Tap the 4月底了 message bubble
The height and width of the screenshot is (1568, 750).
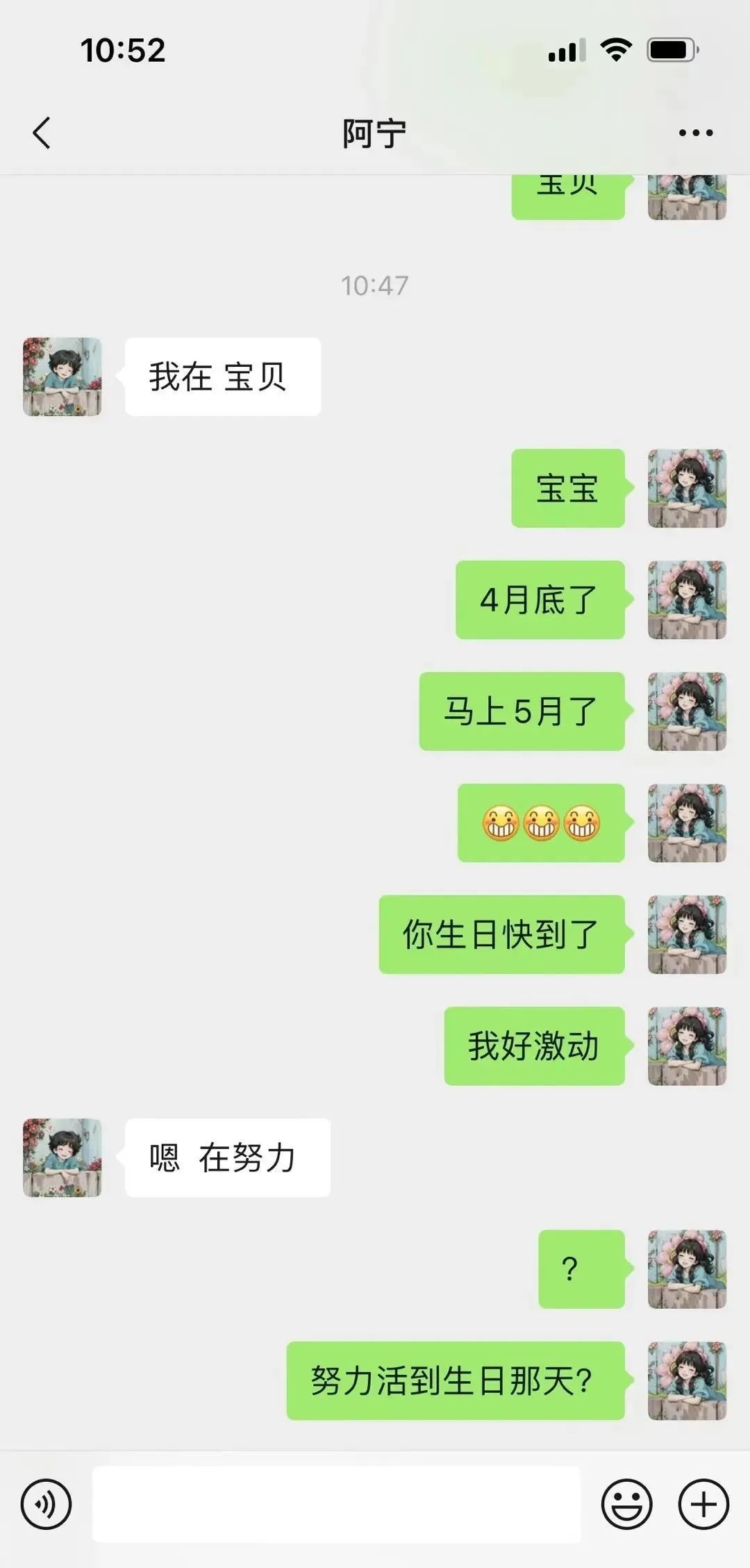(x=540, y=600)
